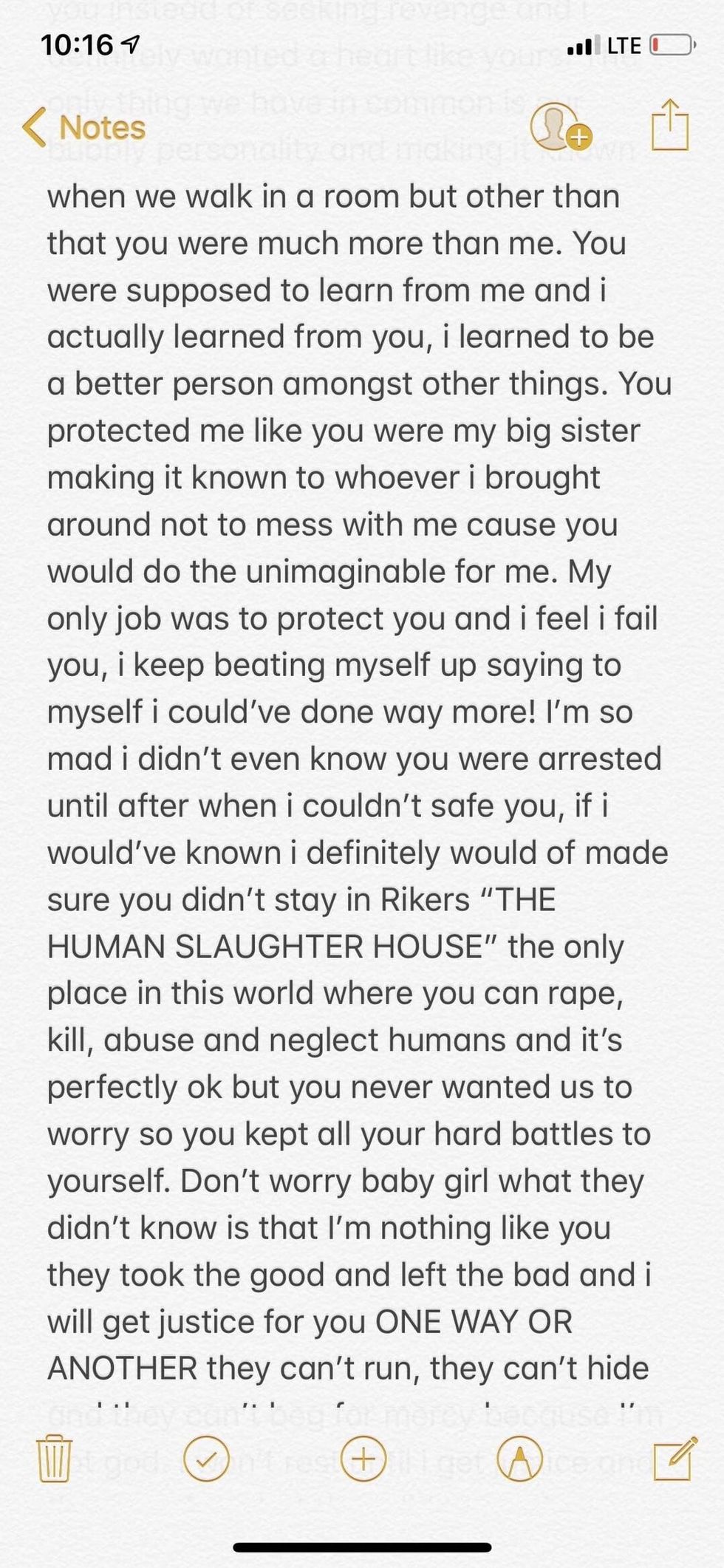The width and height of the screenshot is (724, 1568).
Task: Open the share sheet
Action: pyautogui.click(x=669, y=124)
